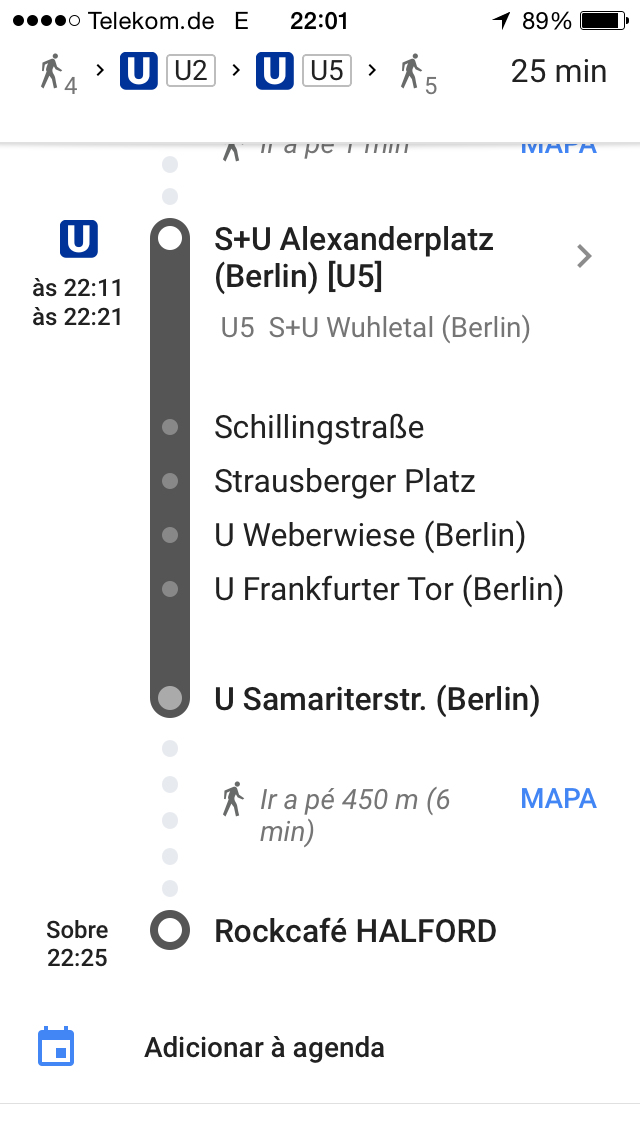This screenshot has width=640, height=1136.
Task: Tap Adicionar à agenda
Action: 264,1047
